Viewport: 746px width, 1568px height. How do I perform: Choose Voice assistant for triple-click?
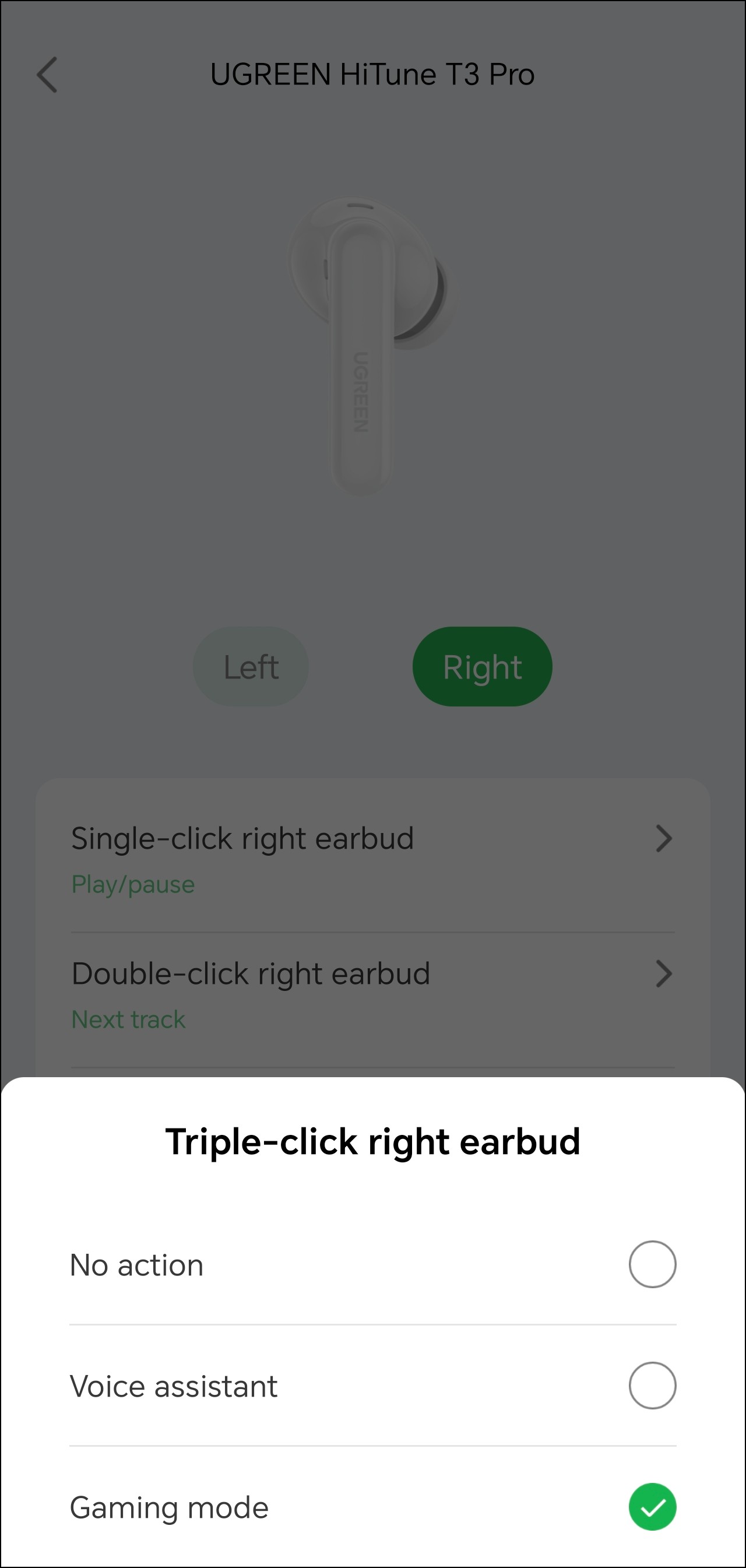(x=652, y=1386)
